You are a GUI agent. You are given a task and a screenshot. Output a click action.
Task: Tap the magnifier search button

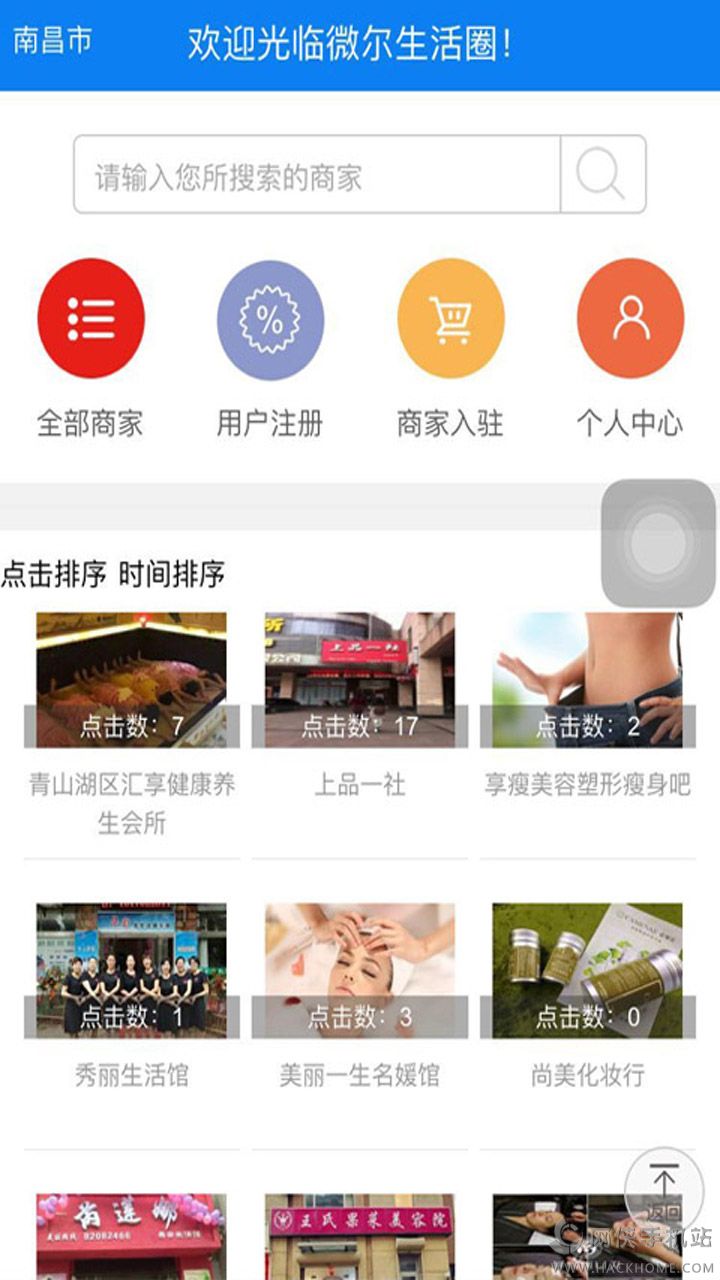click(602, 175)
